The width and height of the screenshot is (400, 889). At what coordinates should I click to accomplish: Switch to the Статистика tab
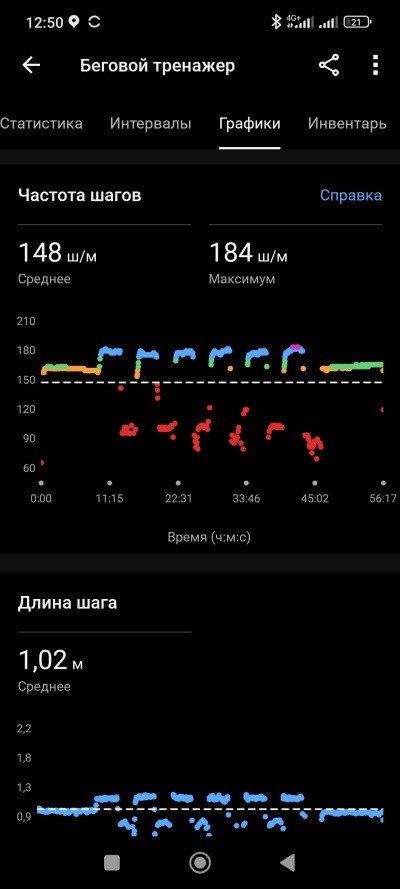click(41, 124)
